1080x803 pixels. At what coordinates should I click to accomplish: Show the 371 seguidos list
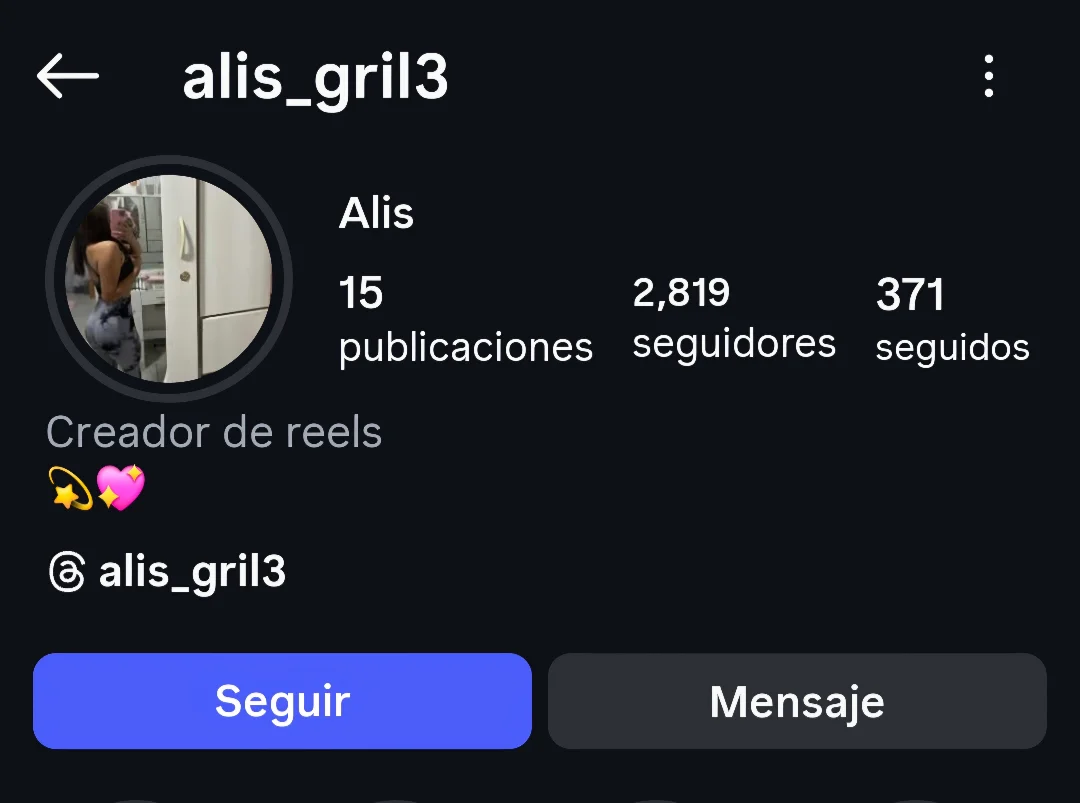(x=951, y=320)
